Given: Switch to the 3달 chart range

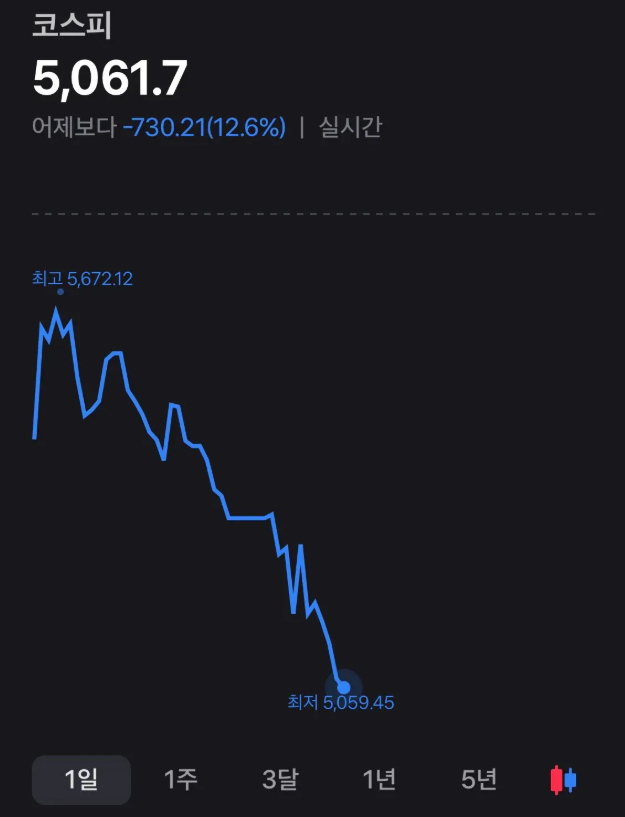Looking at the screenshot, I should coord(280,779).
